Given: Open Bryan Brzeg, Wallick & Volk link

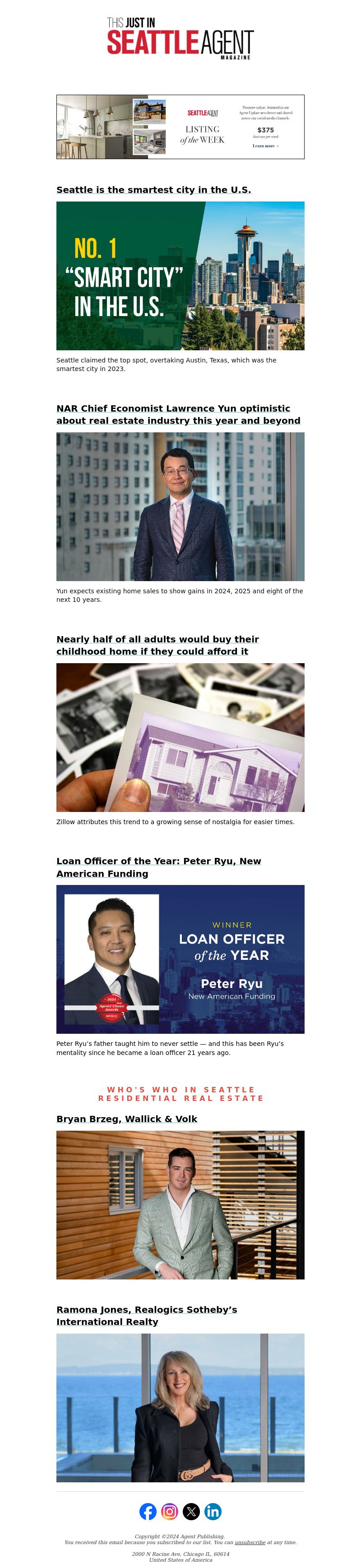Looking at the screenshot, I should (x=127, y=1119).
